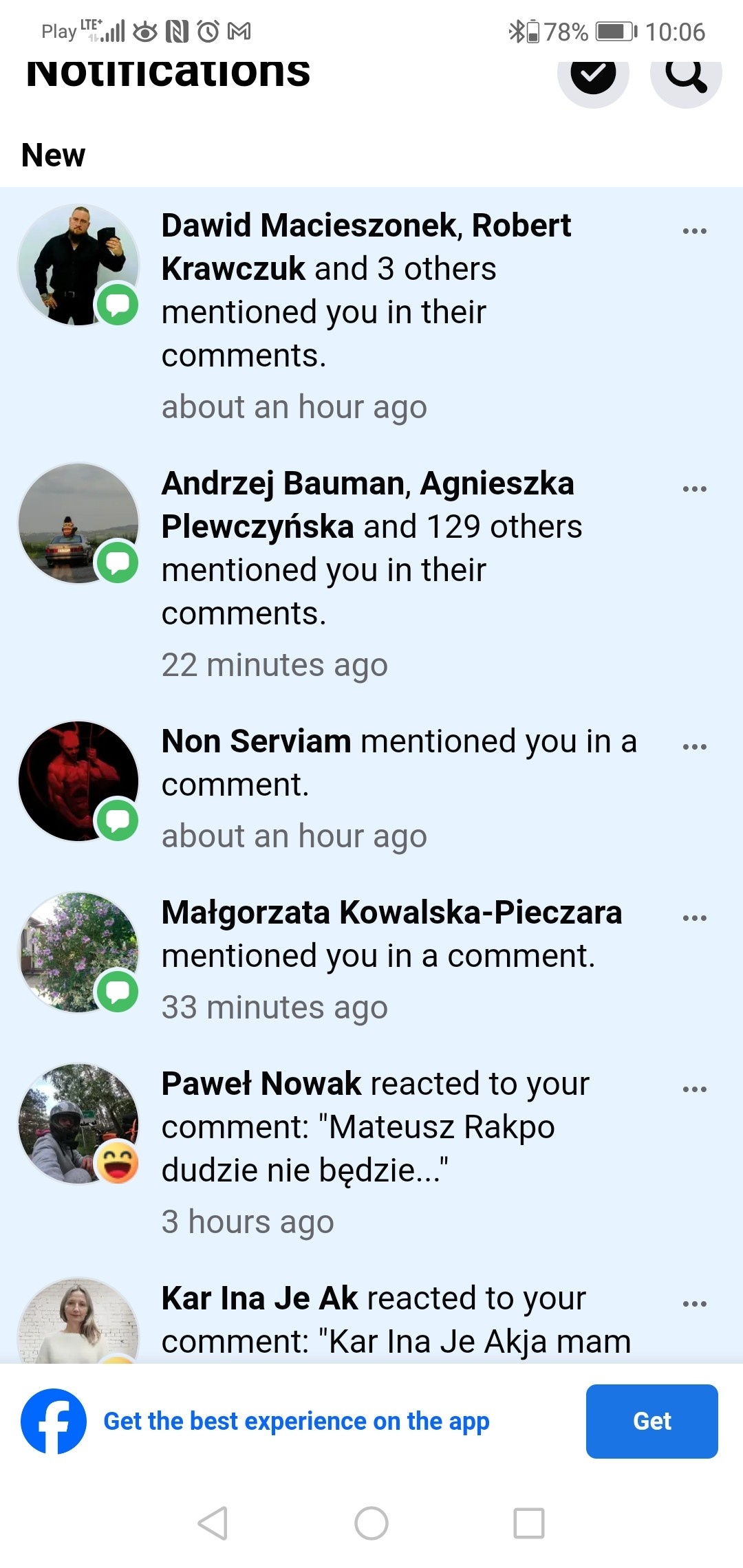Open options for Dawid Macieszonek's notification

coord(694,231)
